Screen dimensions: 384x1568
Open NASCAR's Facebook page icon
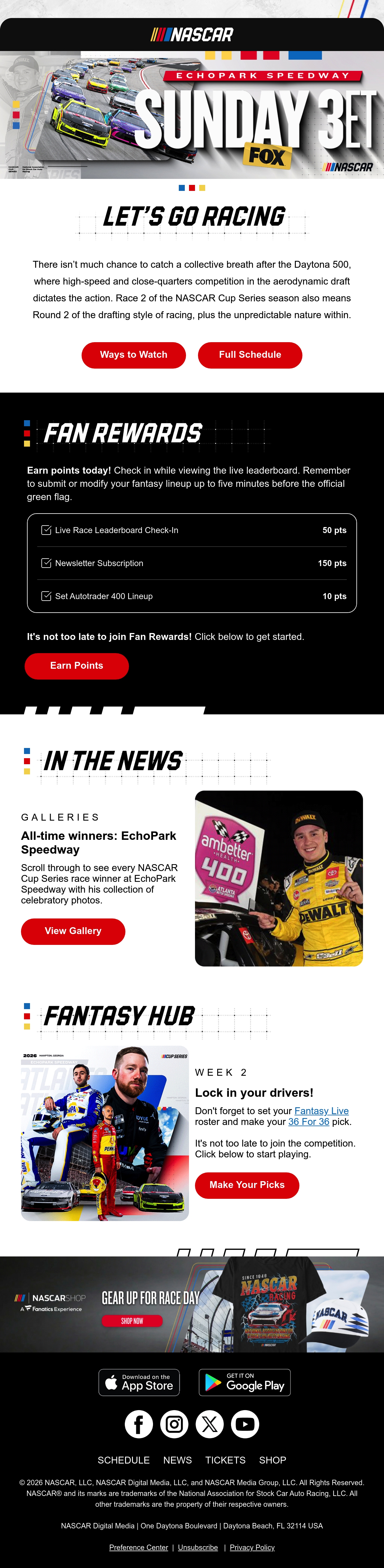pyautogui.click(x=139, y=1424)
